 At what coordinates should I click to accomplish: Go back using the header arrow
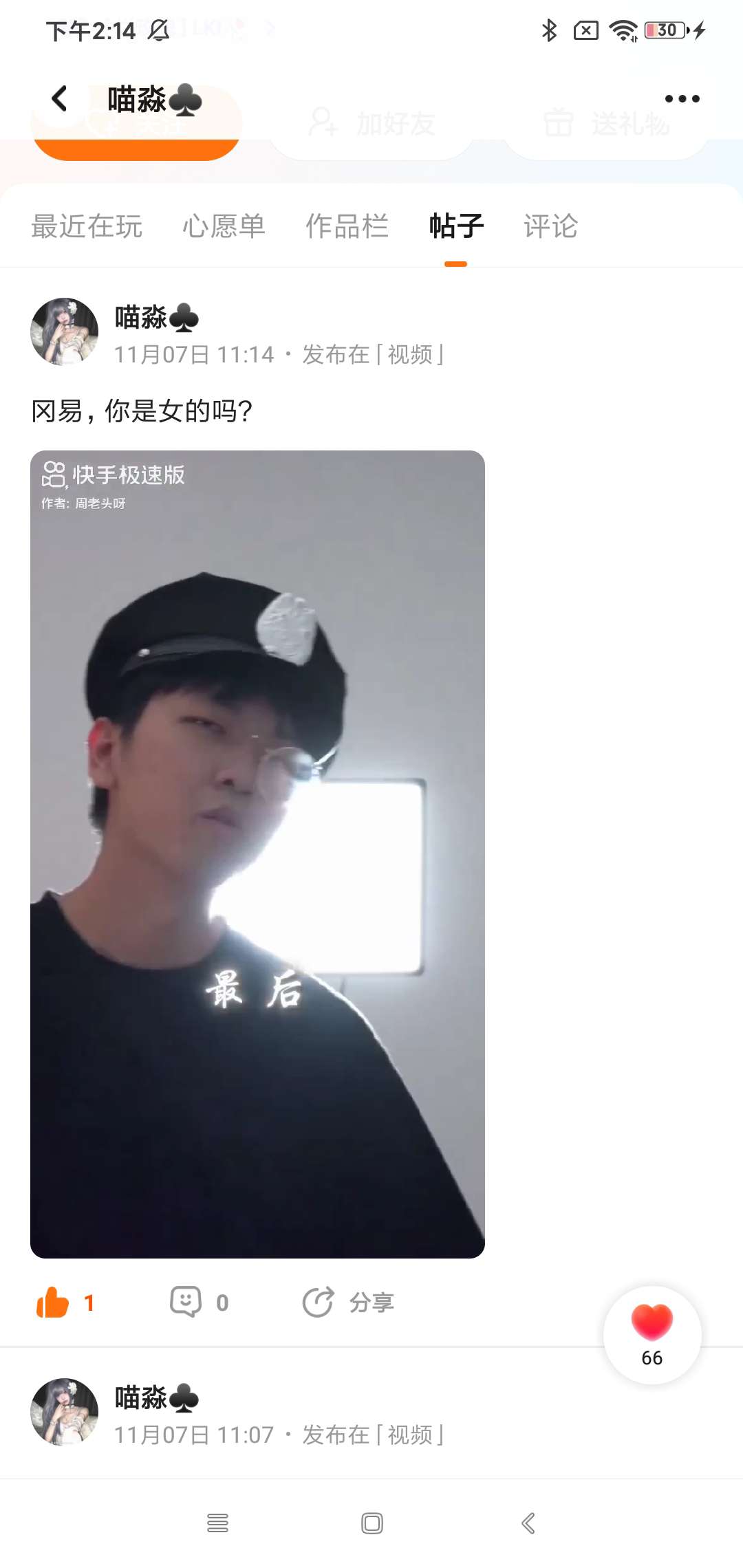point(61,99)
